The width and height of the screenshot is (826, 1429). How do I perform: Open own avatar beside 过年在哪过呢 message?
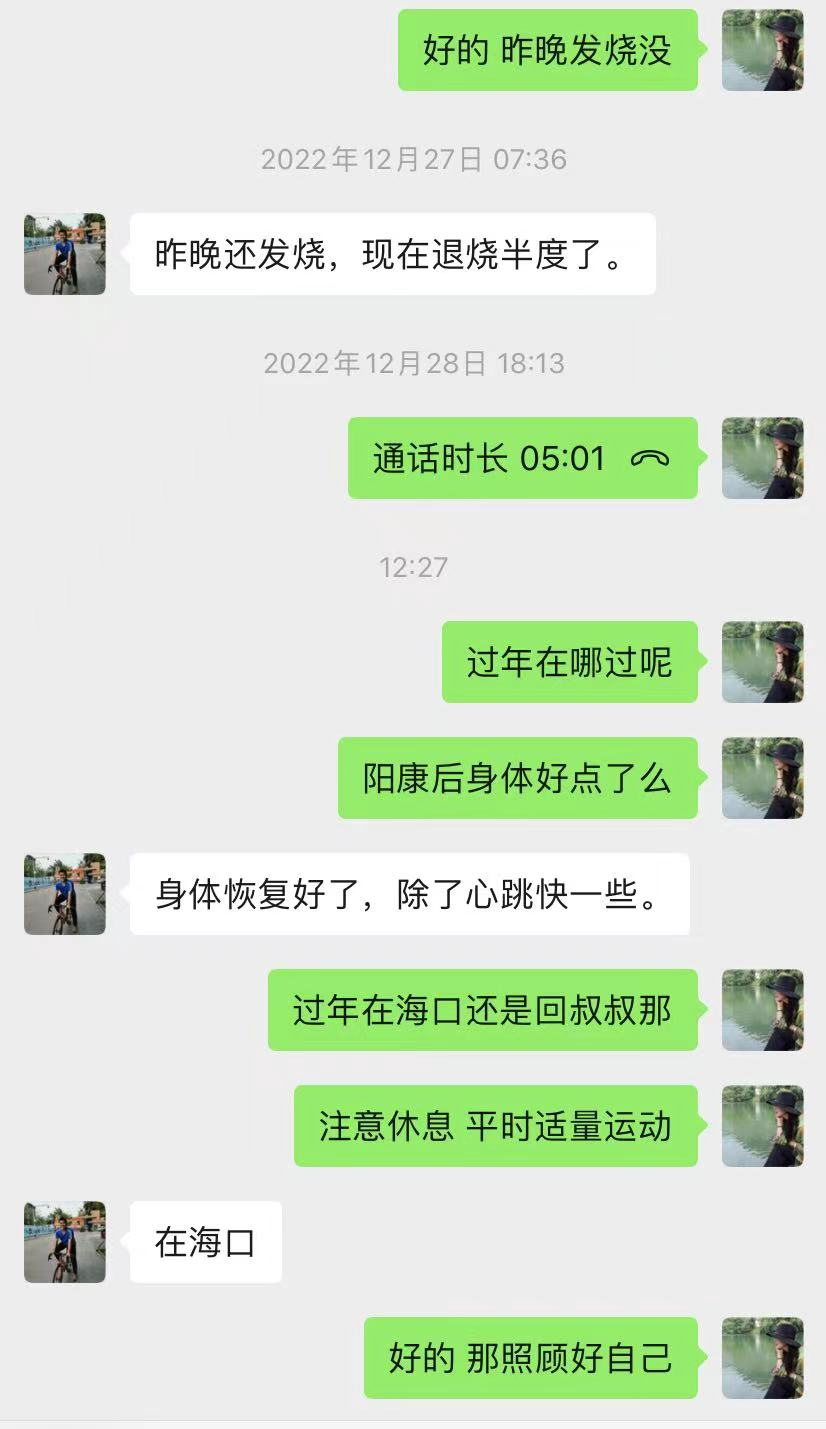[762, 662]
